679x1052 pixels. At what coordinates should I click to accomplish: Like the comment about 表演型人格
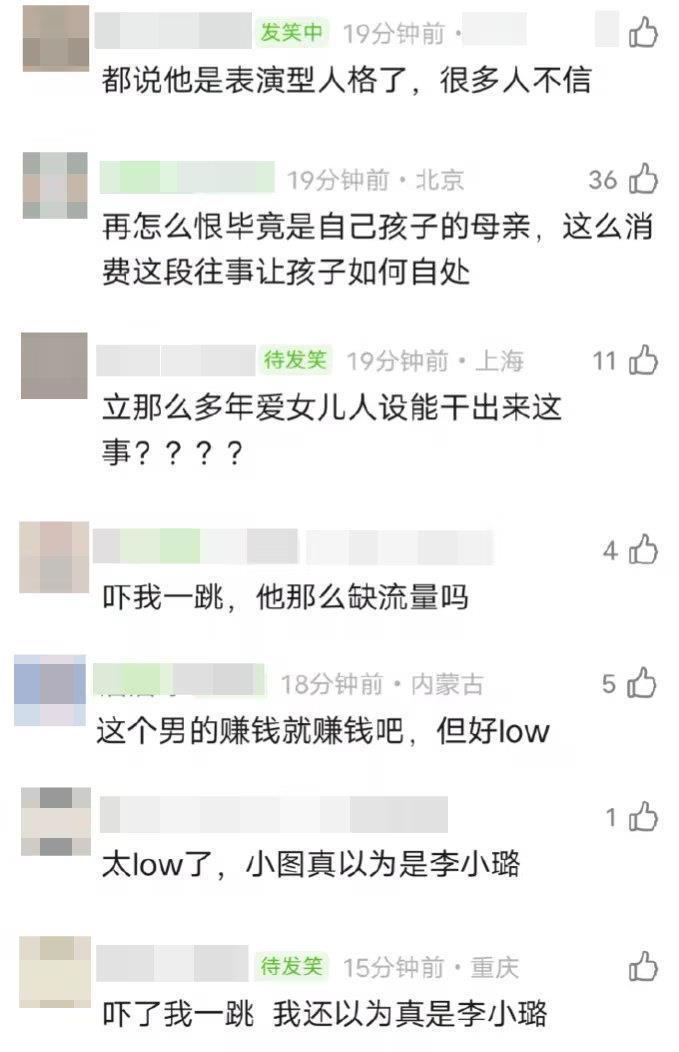tap(643, 32)
